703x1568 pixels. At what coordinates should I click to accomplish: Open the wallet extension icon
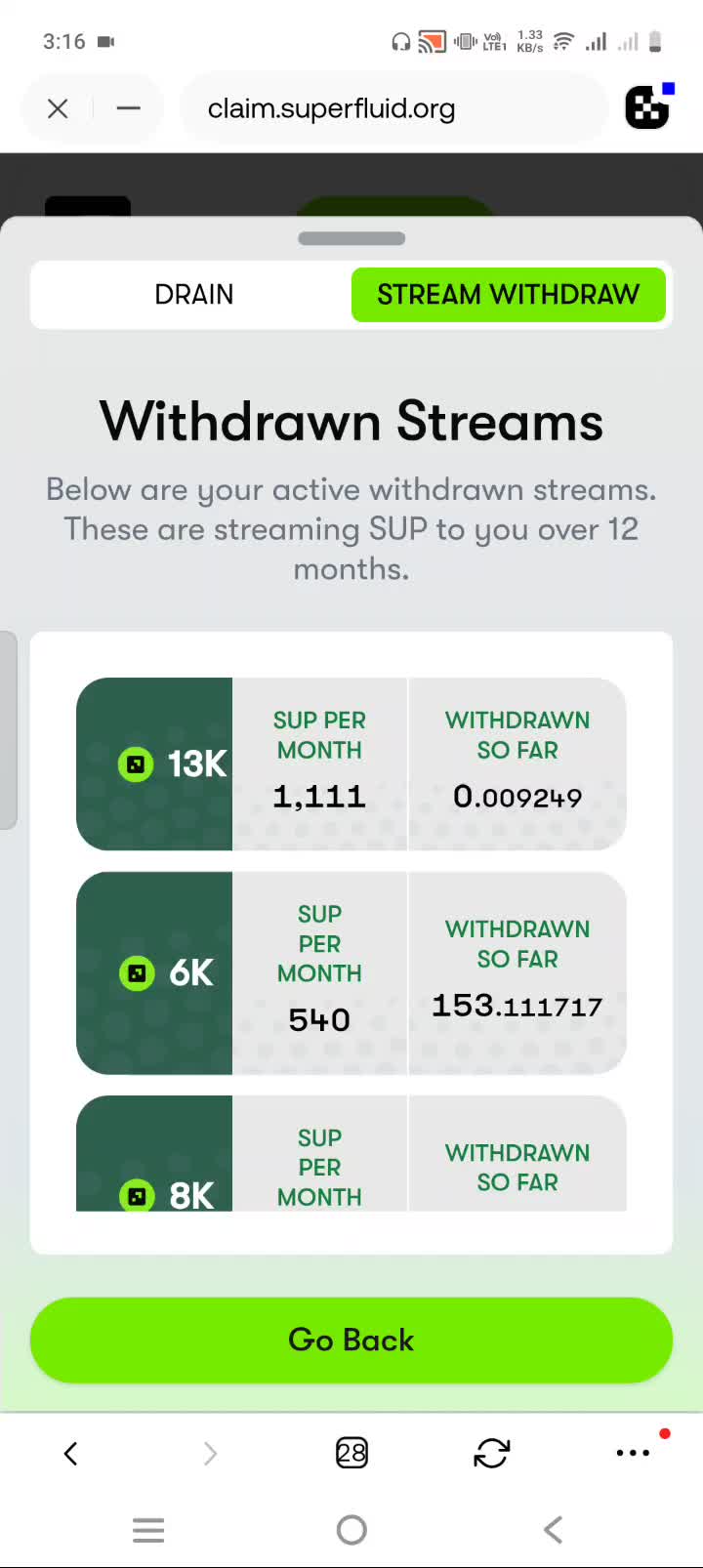[647, 107]
